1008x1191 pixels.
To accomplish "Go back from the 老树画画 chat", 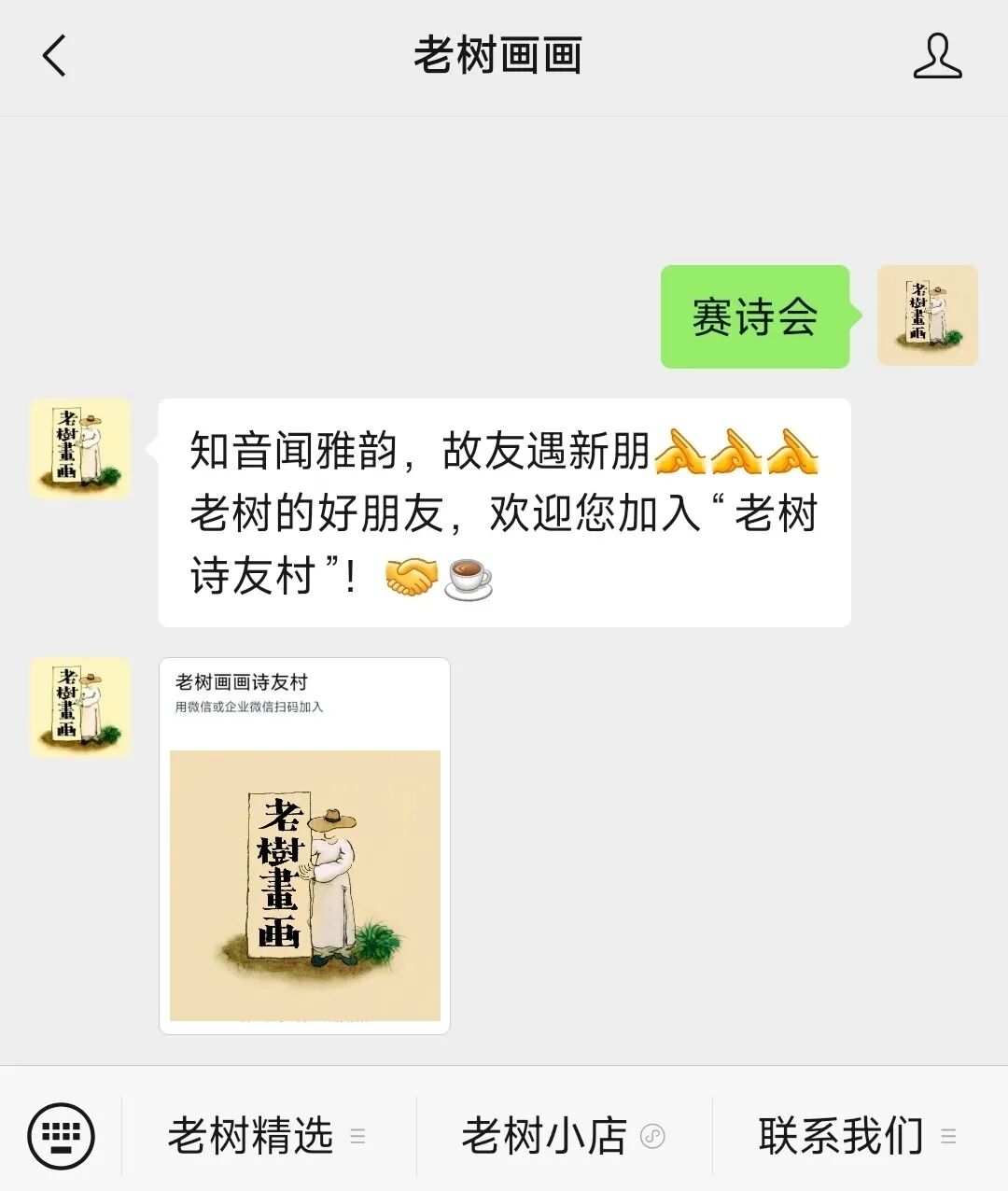I will [x=55, y=56].
